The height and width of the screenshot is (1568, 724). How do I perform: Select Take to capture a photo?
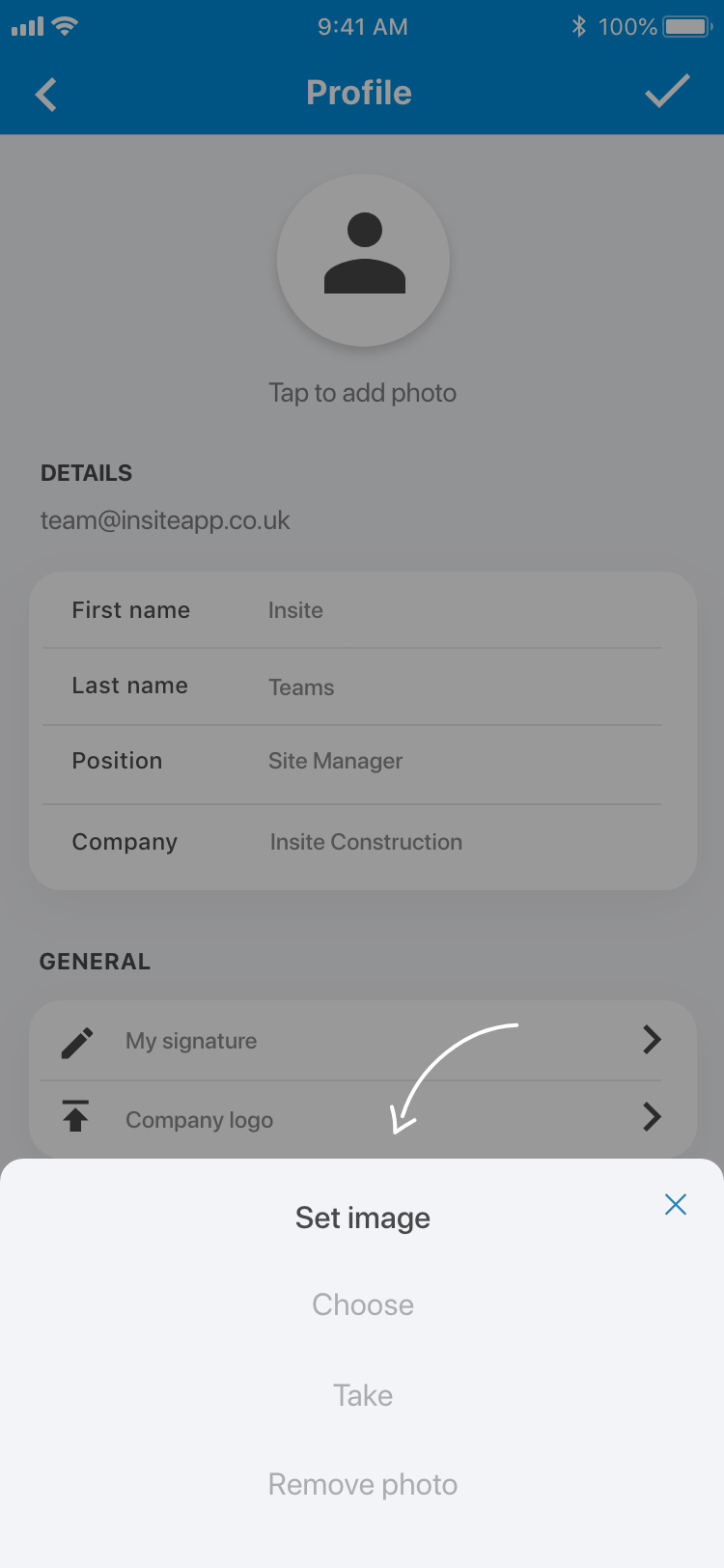[x=363, y=1395]
